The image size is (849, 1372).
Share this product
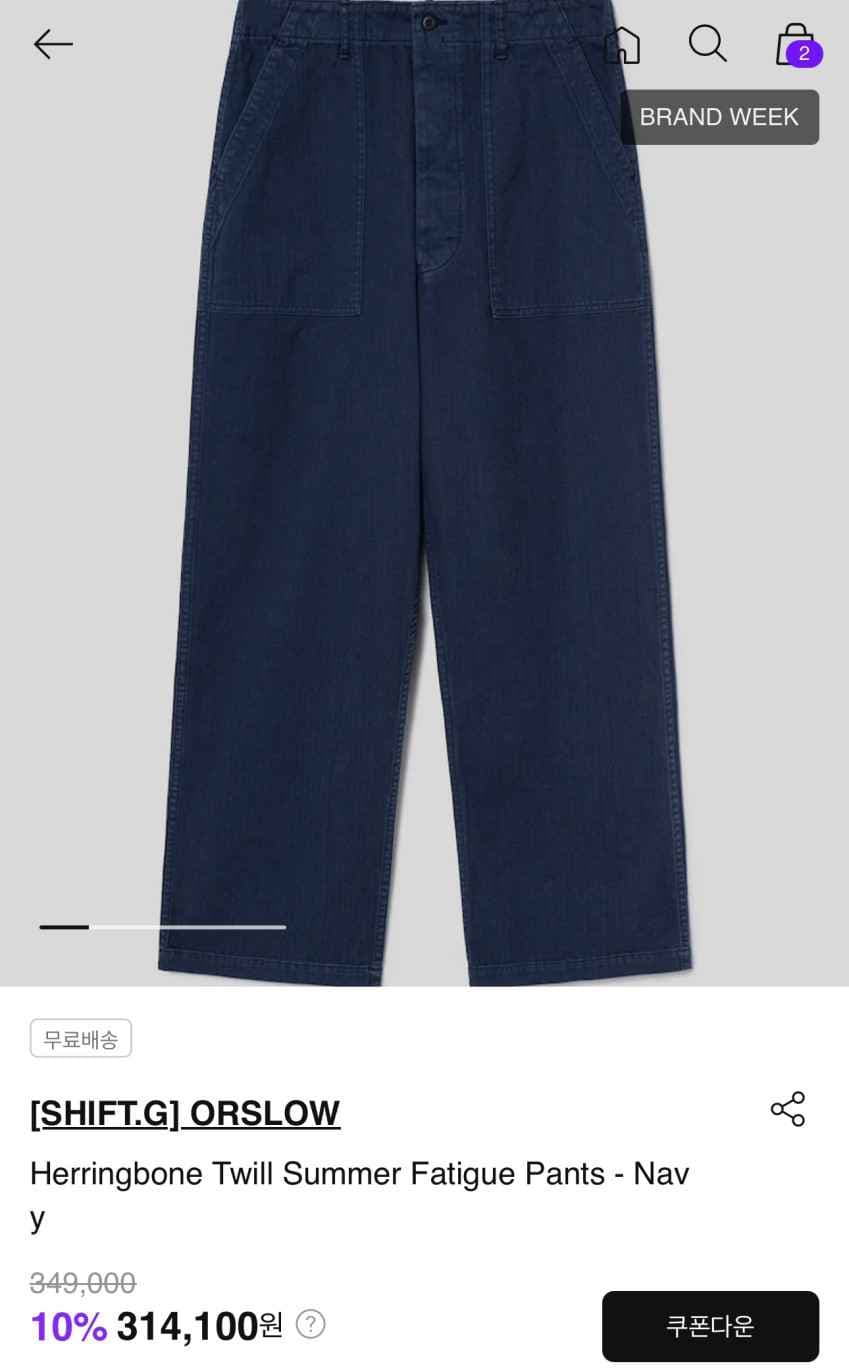788,1109
